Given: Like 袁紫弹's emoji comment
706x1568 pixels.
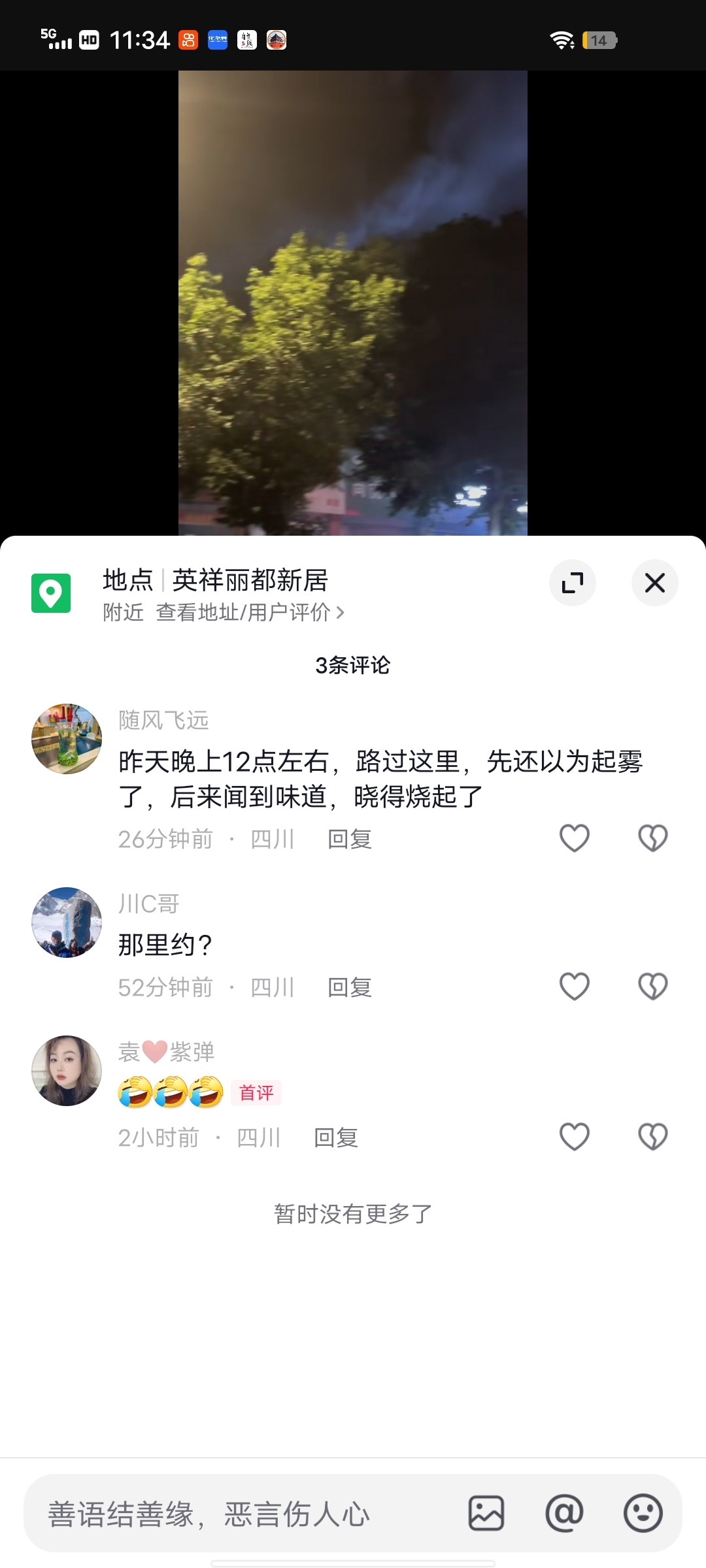Looking at the screenshot, I should click(575, 1137).
